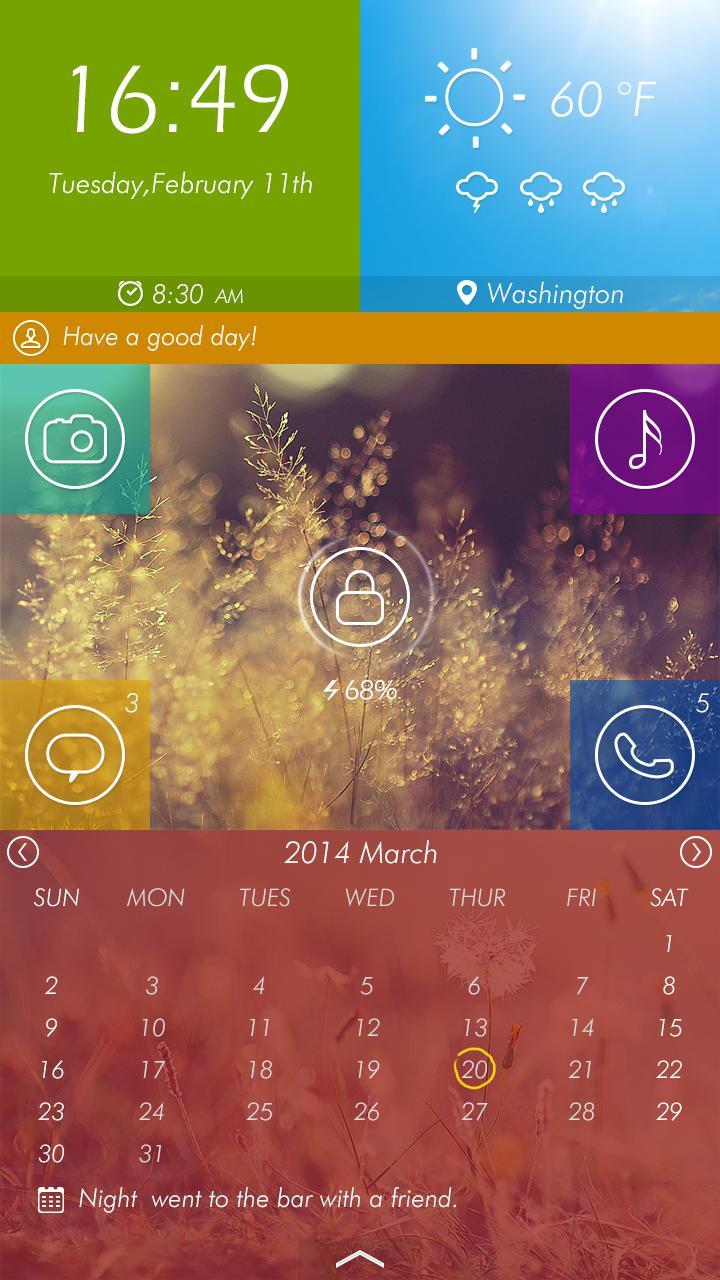Select March 27 in the calendar
The height and width of the screenshot is (1280, 720).
(x=474, y=1111)
